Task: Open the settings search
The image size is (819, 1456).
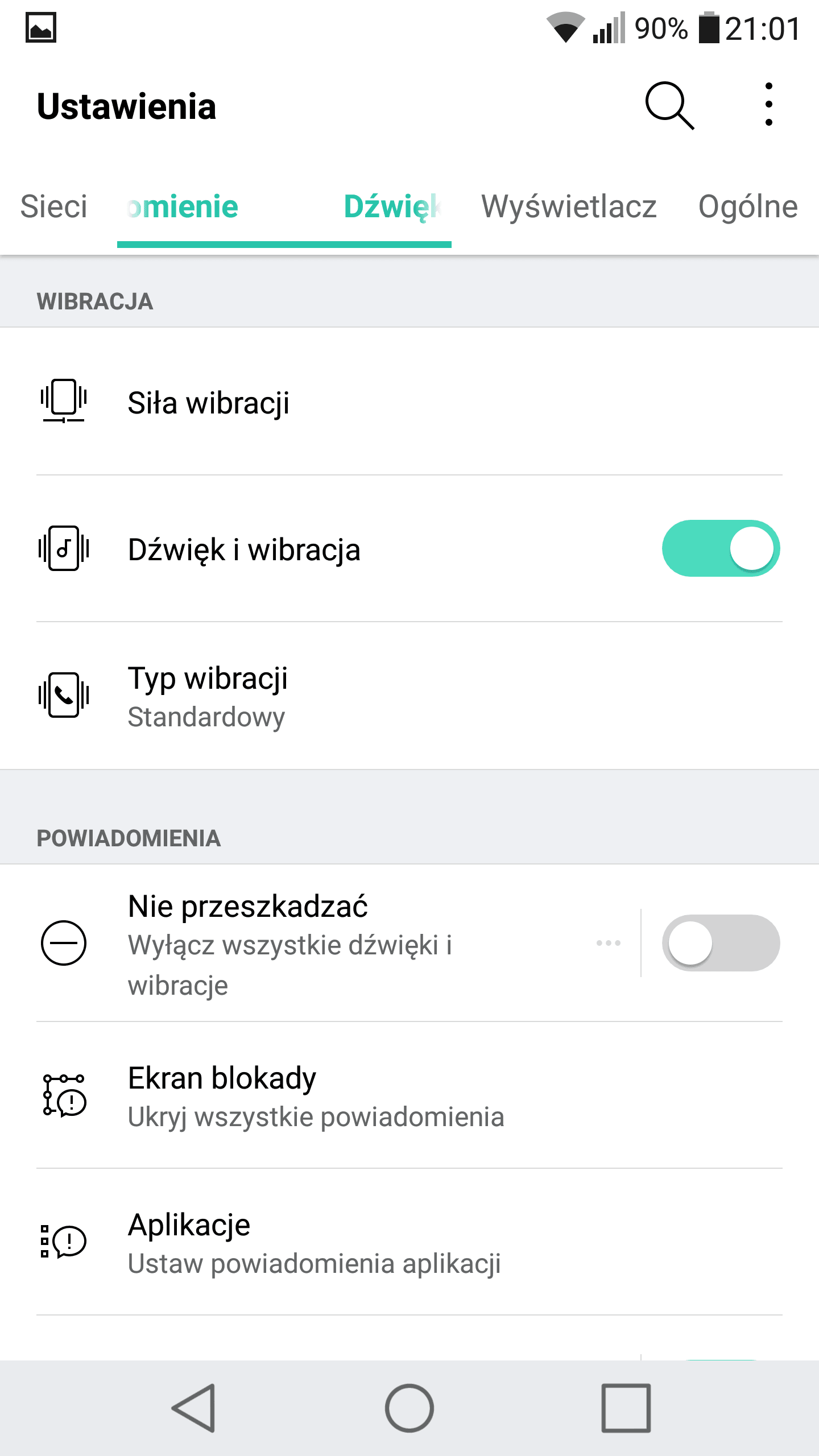Action: tap(669, 106)
